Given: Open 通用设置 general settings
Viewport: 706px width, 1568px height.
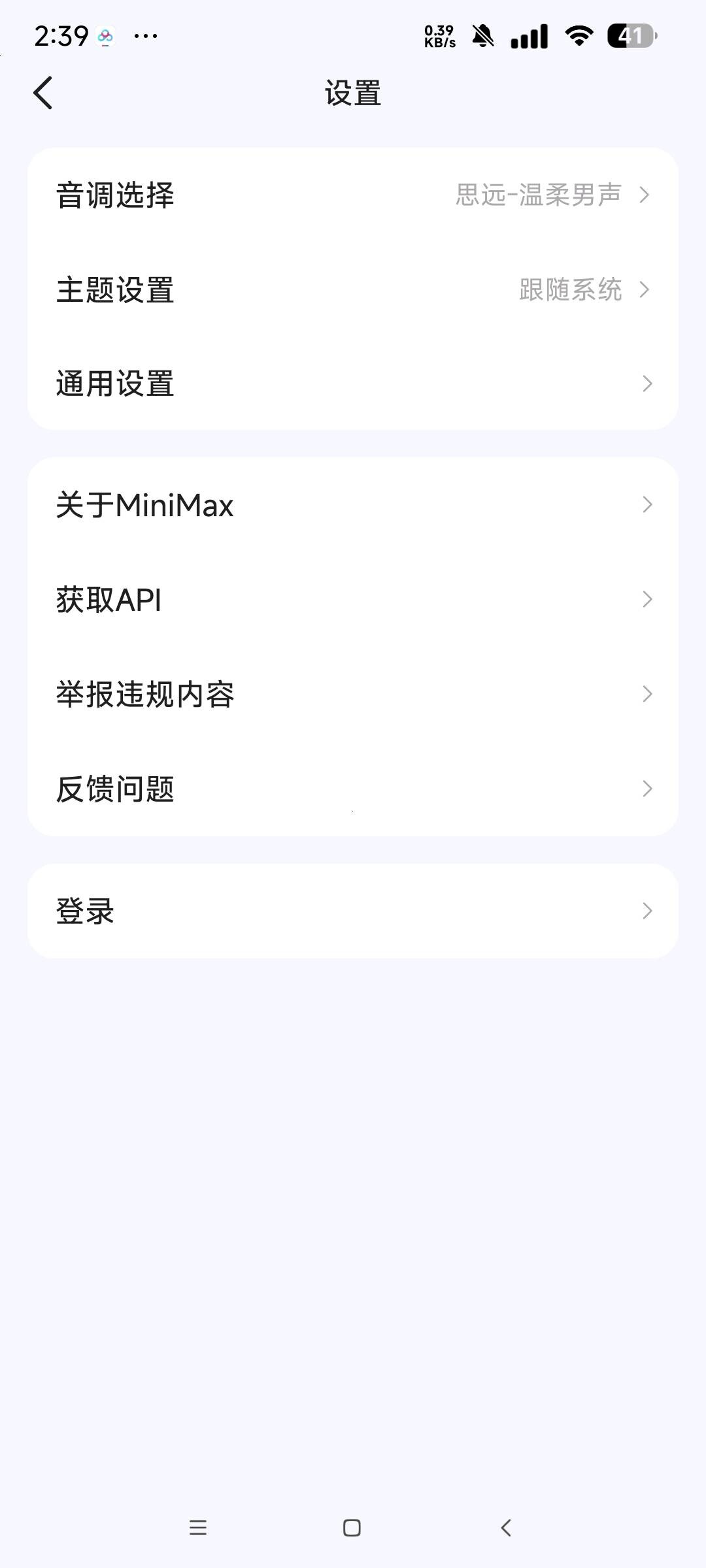Looking at the screenshot, I should [353, 384].
